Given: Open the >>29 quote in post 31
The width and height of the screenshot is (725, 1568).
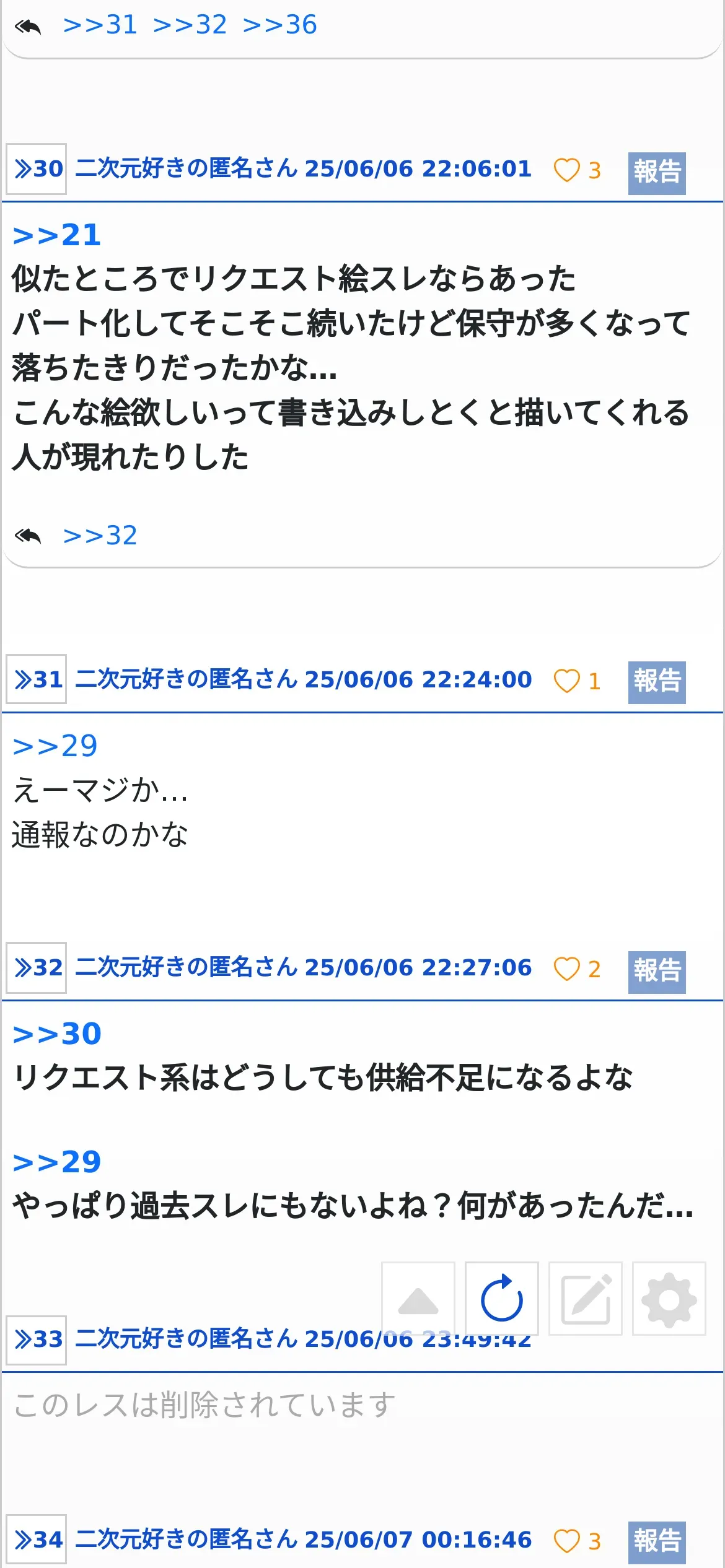Looking at the screenshot, I should [x=55, y=746].
